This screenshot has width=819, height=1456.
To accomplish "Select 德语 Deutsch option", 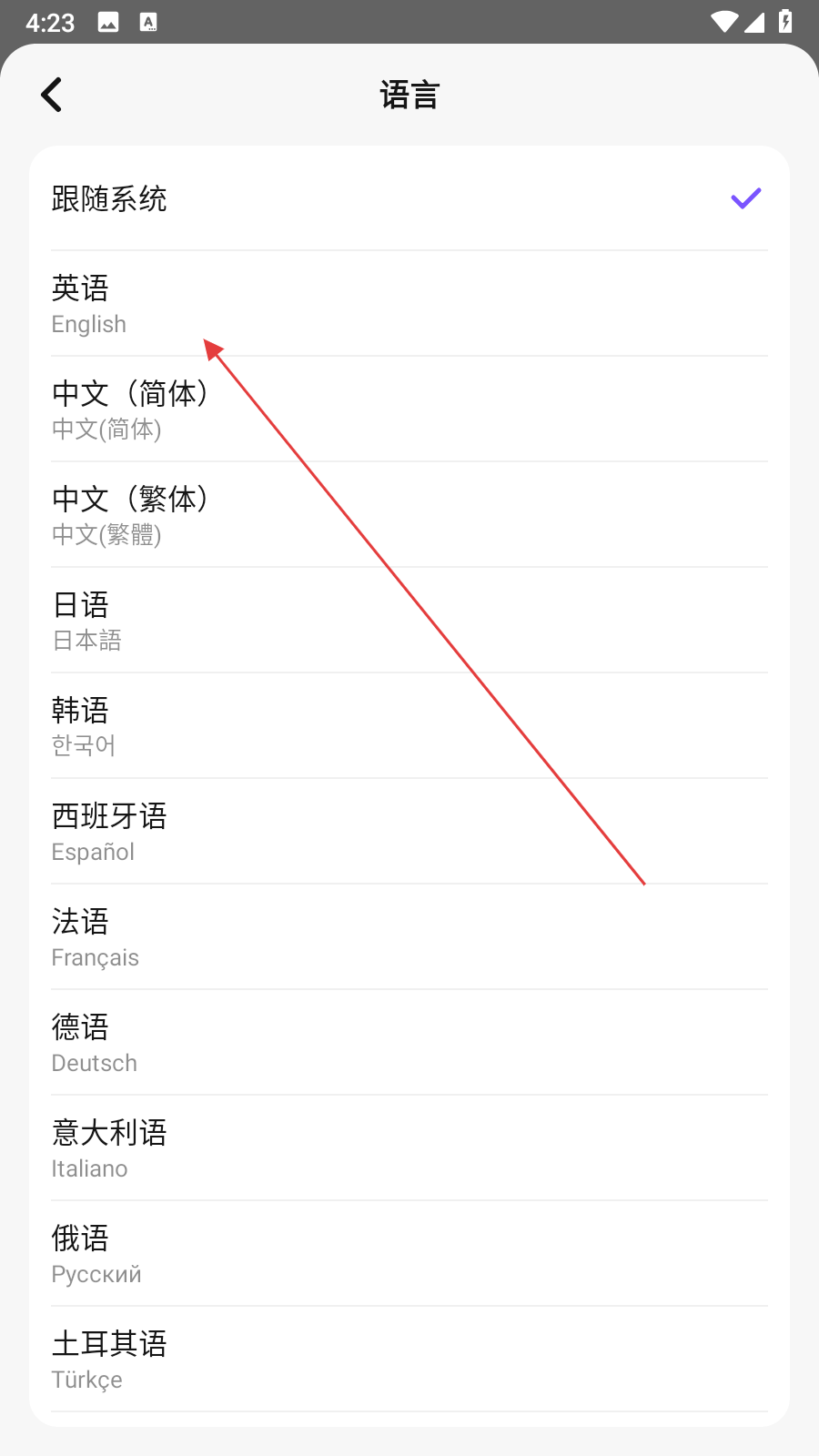I will [409, 1043].
